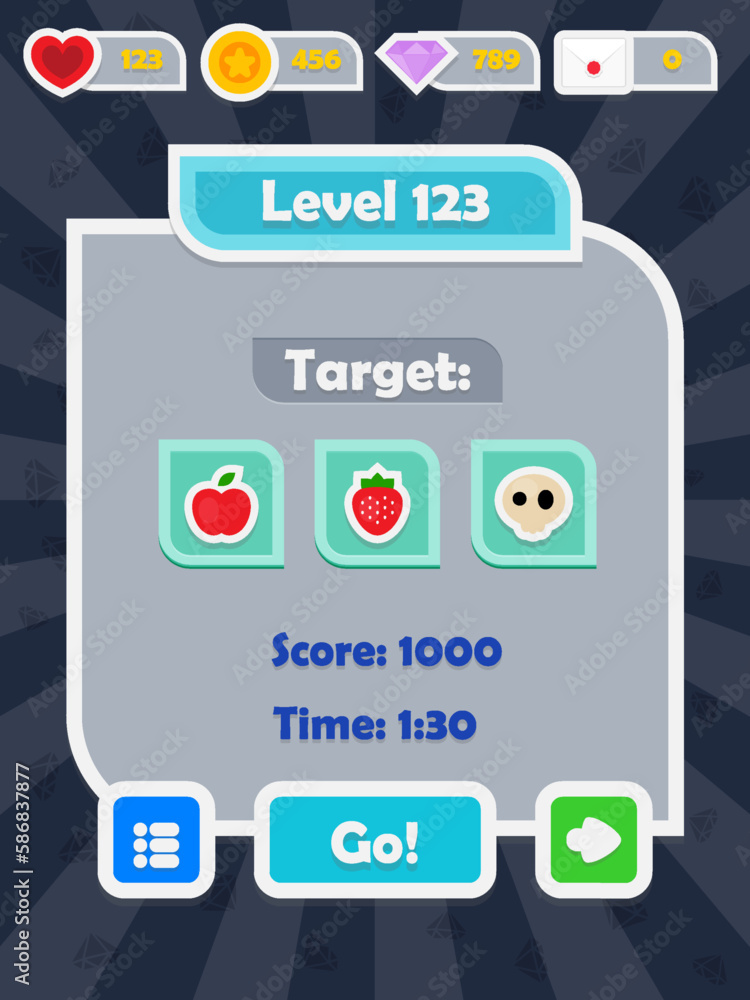Viewport: 750px width, 1000px height.
Task: Start the level with the Go! button
Action: pyautogui.click(x=375, y=841)
